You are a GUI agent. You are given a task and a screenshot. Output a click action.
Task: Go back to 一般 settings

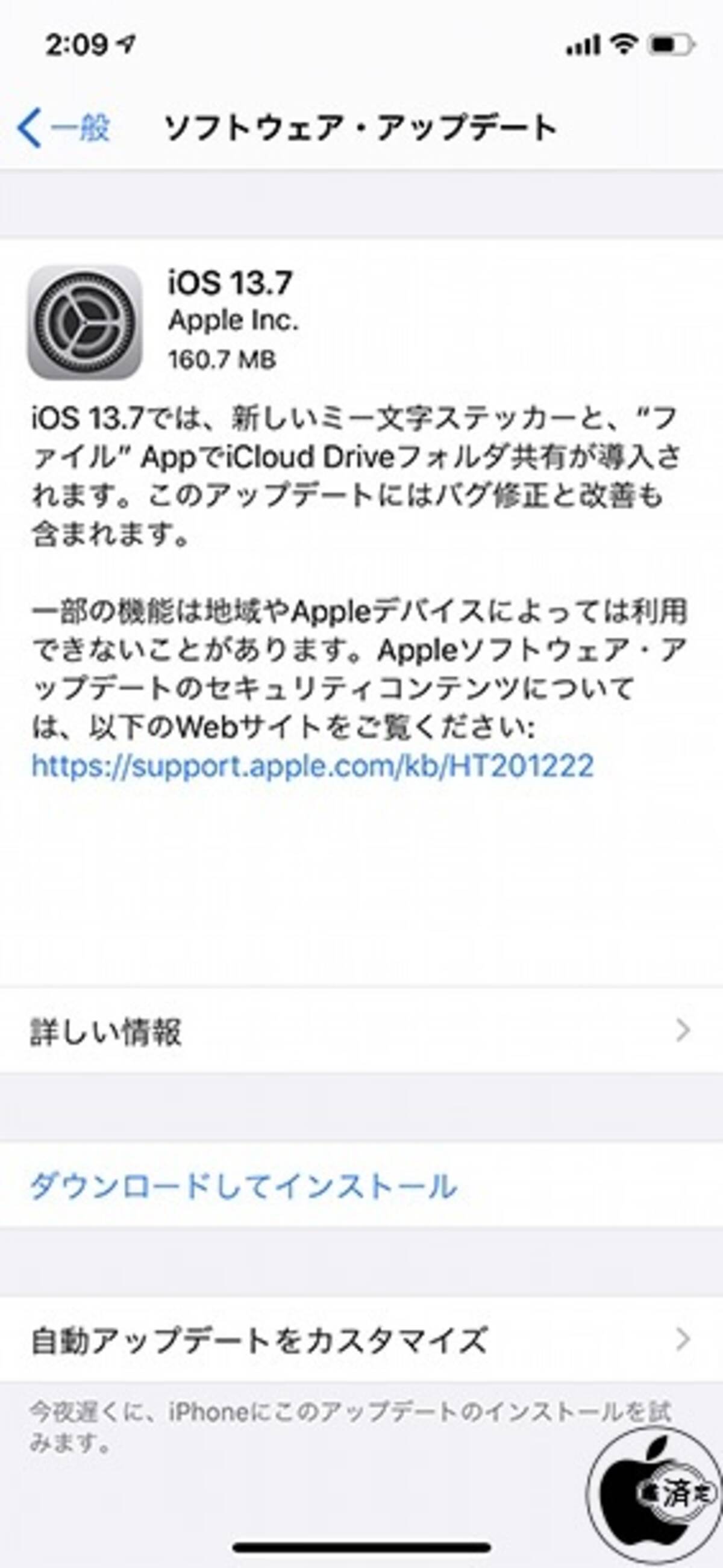pos(64,128)
